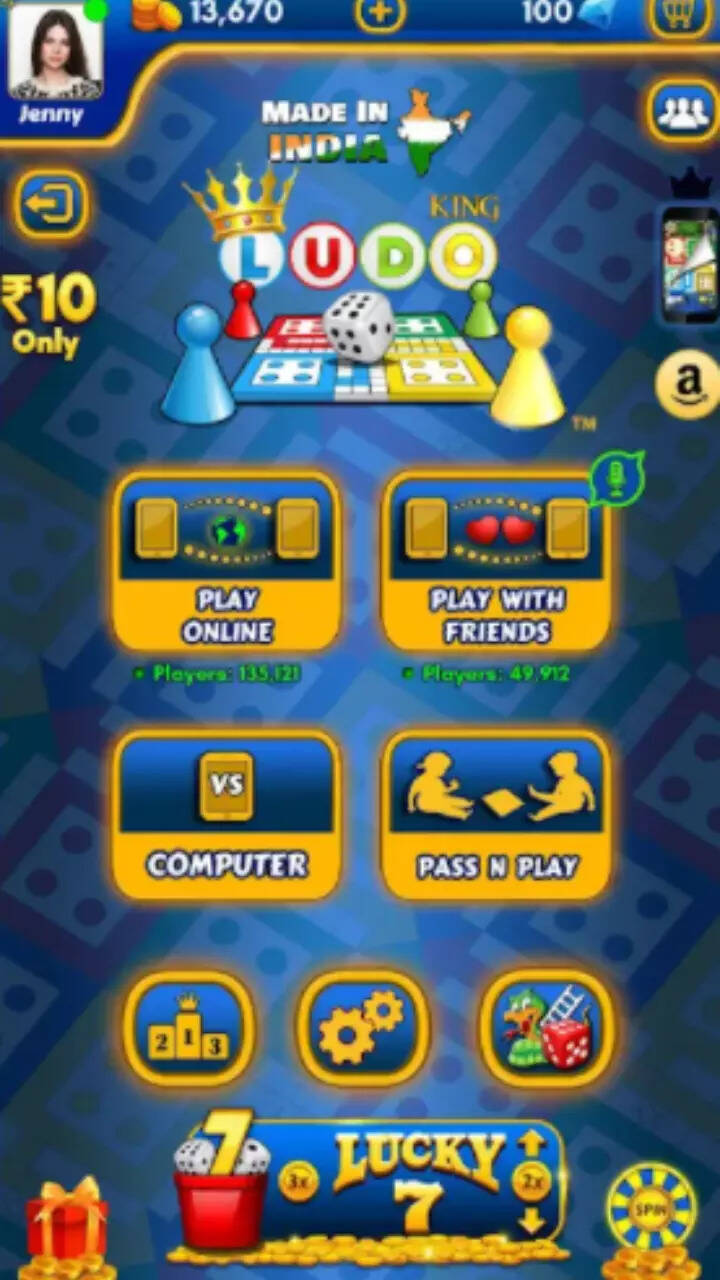
Task: Open the leaderboard podium icon
Action: pyautogui.click(x=190, y=1030)
